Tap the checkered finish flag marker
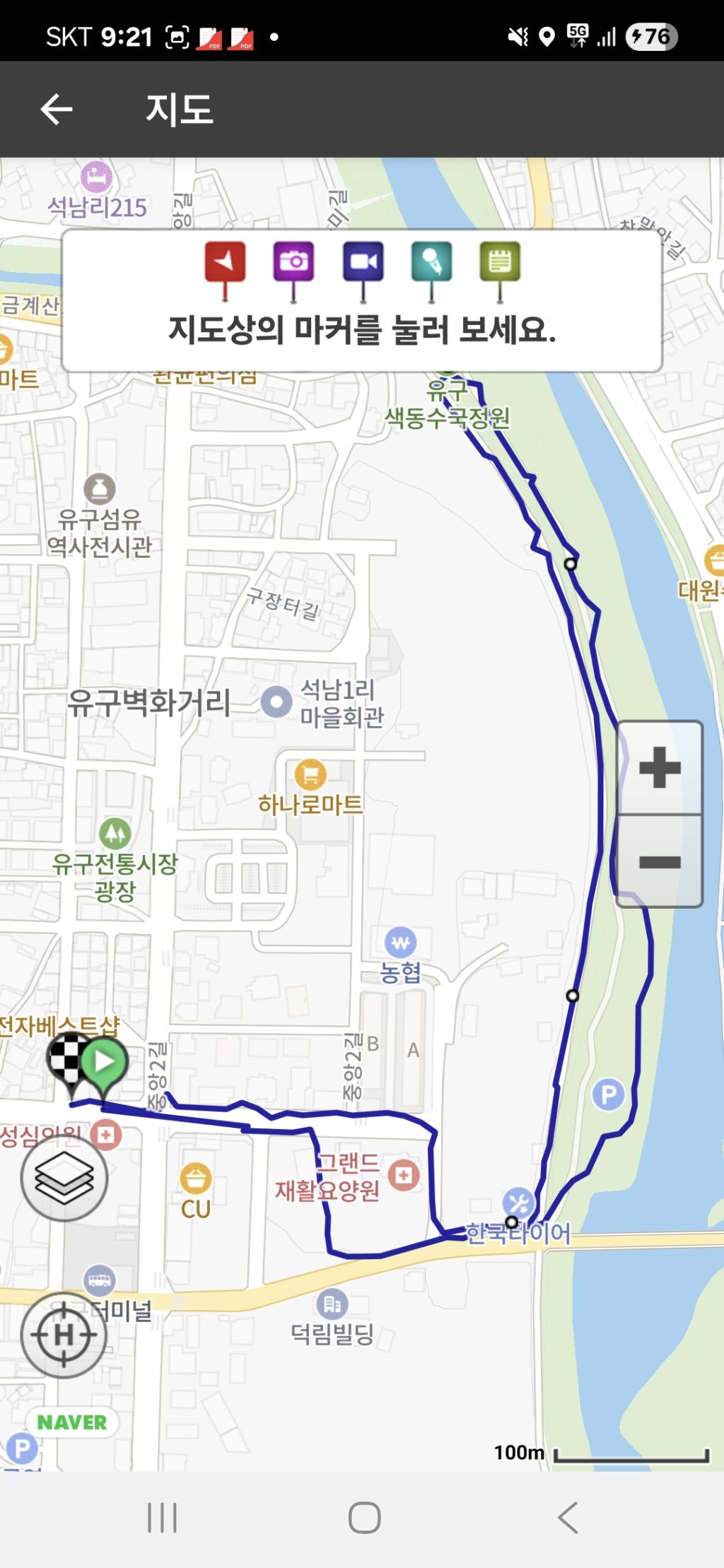This screenshot has width=724, height=1568. click(x=66, y=1059)
